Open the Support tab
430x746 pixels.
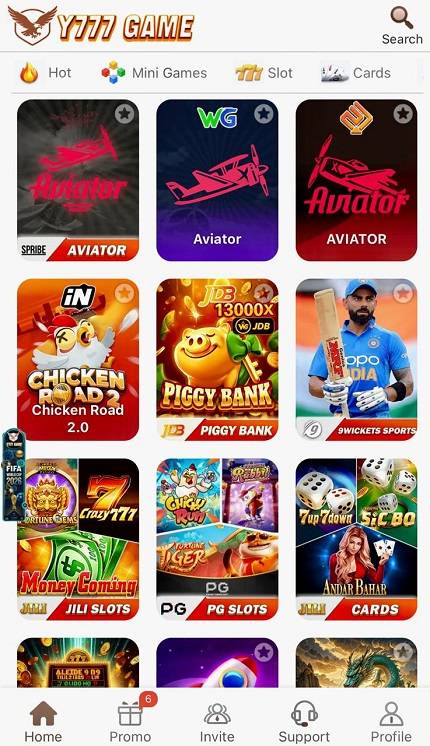tap(304, 721)
